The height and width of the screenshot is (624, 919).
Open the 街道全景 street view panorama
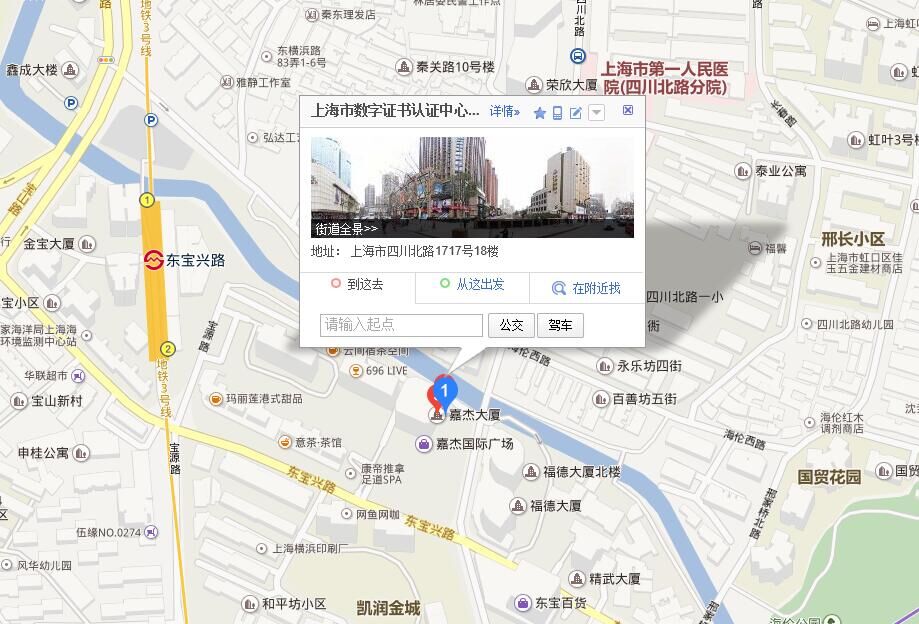click(x=346, y=229)
